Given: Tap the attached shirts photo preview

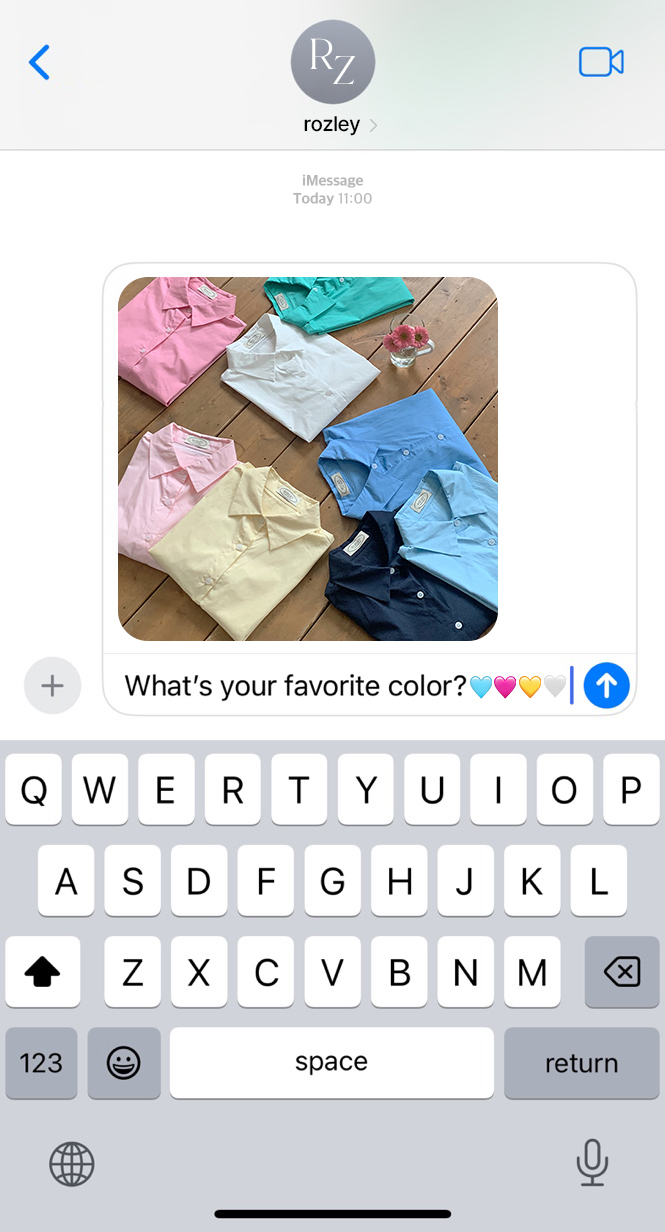Looking at the screenshot, I should [308, 459].
